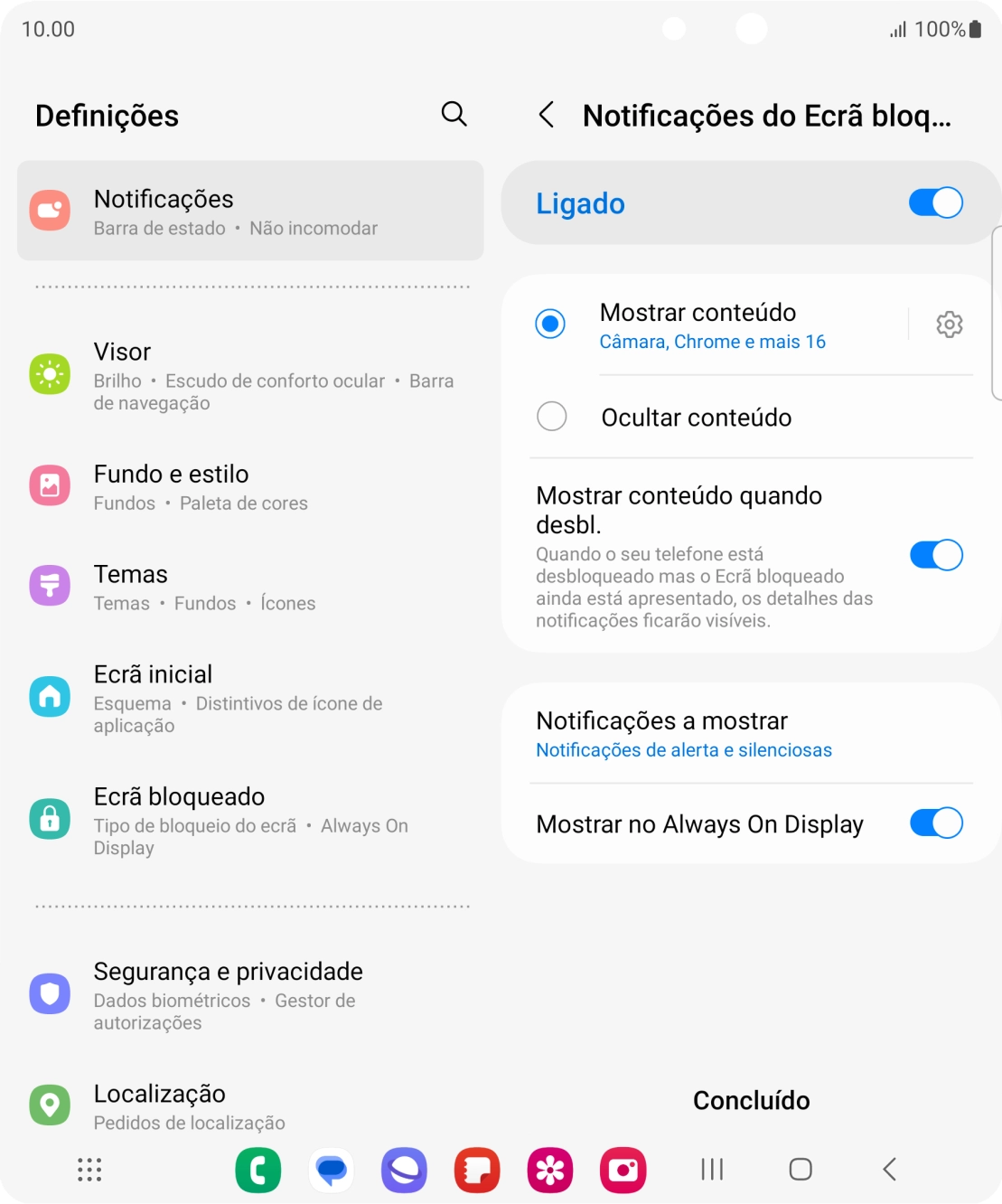Open the app drawer dots grid
This screenshot has height=1204, width=1002.
[x=88, y=1169]
